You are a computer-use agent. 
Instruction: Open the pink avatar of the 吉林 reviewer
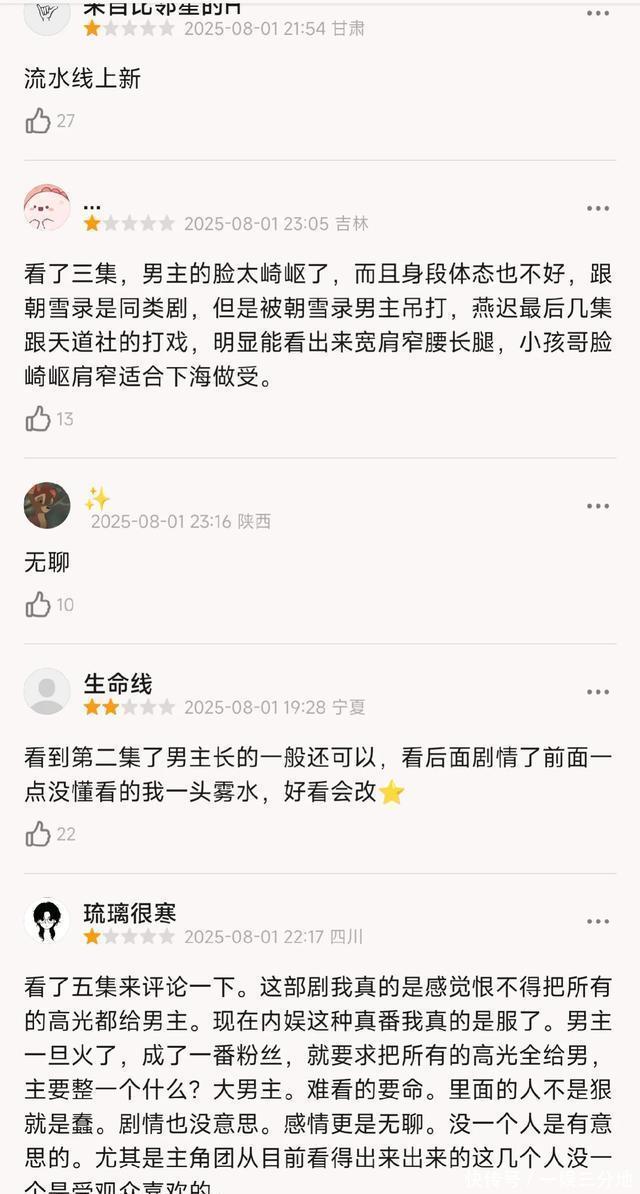click(x=47, y=208)
